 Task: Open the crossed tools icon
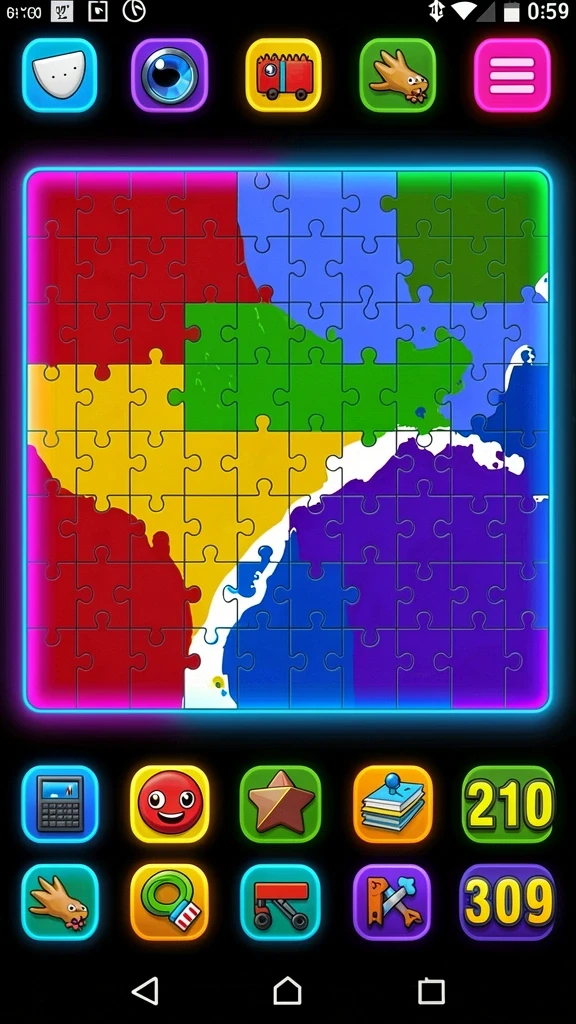(392, 902)
